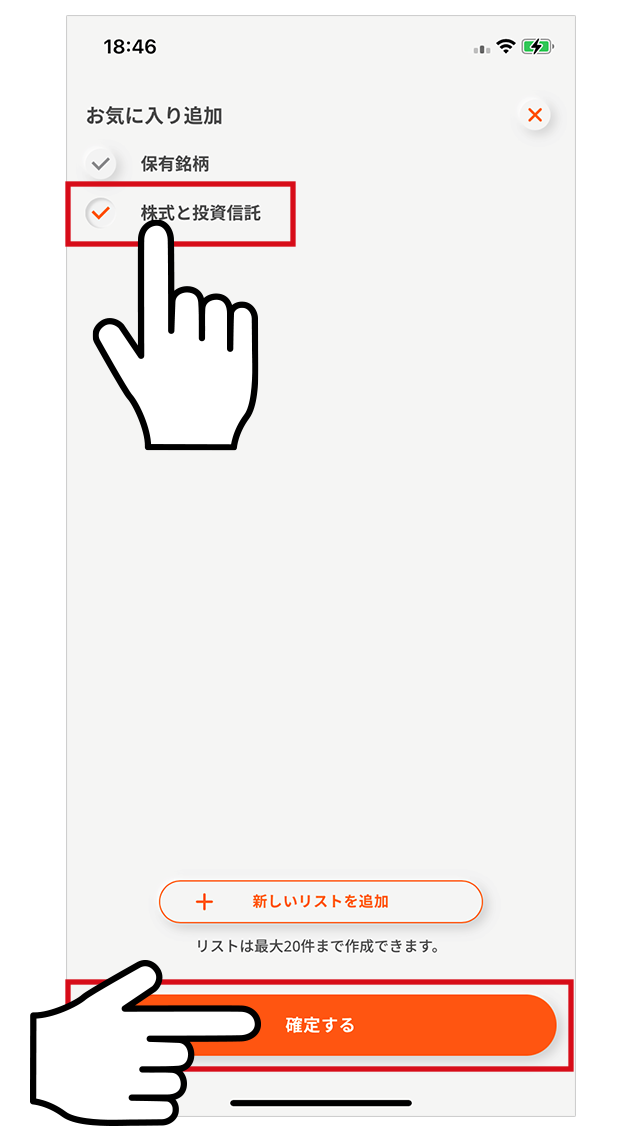640x1136 pixels.
Task: Uncheck the 株式と投資信託 list
Action: (100, 212)
